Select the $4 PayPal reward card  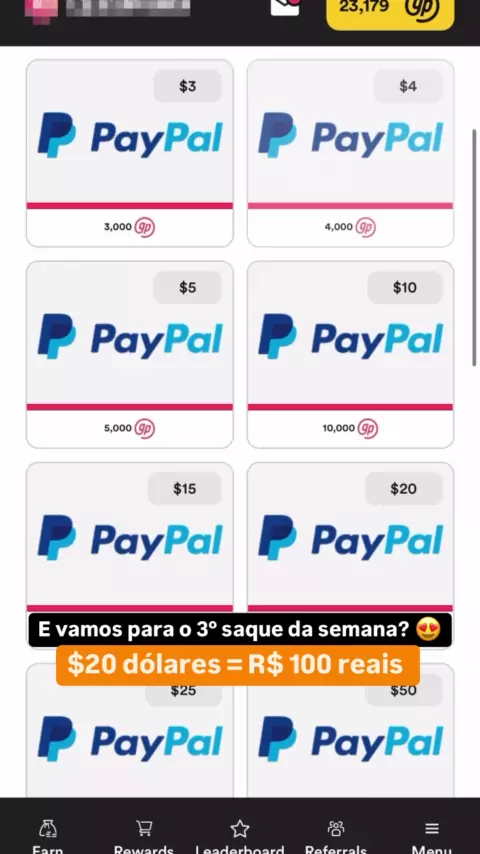coord(350,153)
